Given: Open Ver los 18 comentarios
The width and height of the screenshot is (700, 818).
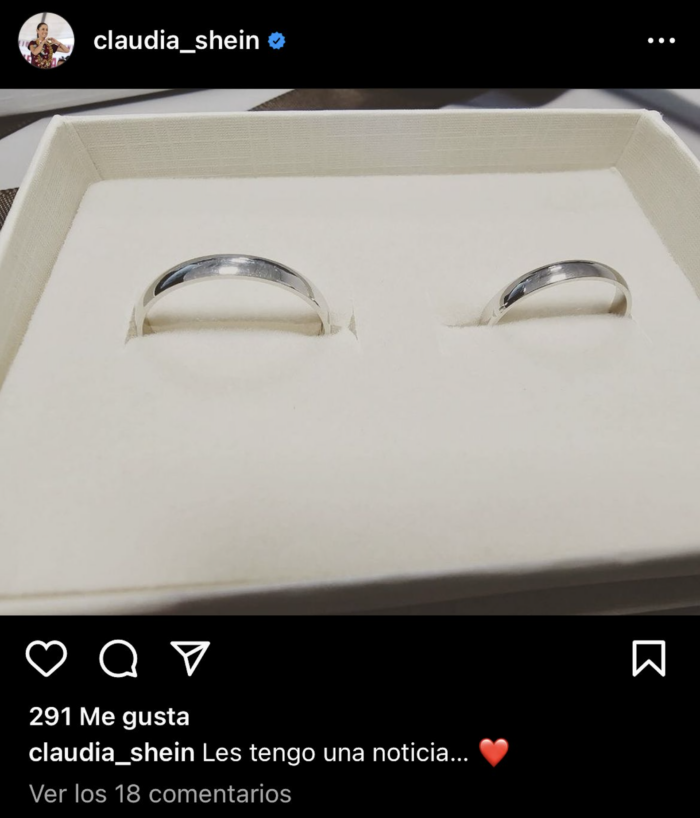Looking at the screenshot, I should [x=160, y=794].
